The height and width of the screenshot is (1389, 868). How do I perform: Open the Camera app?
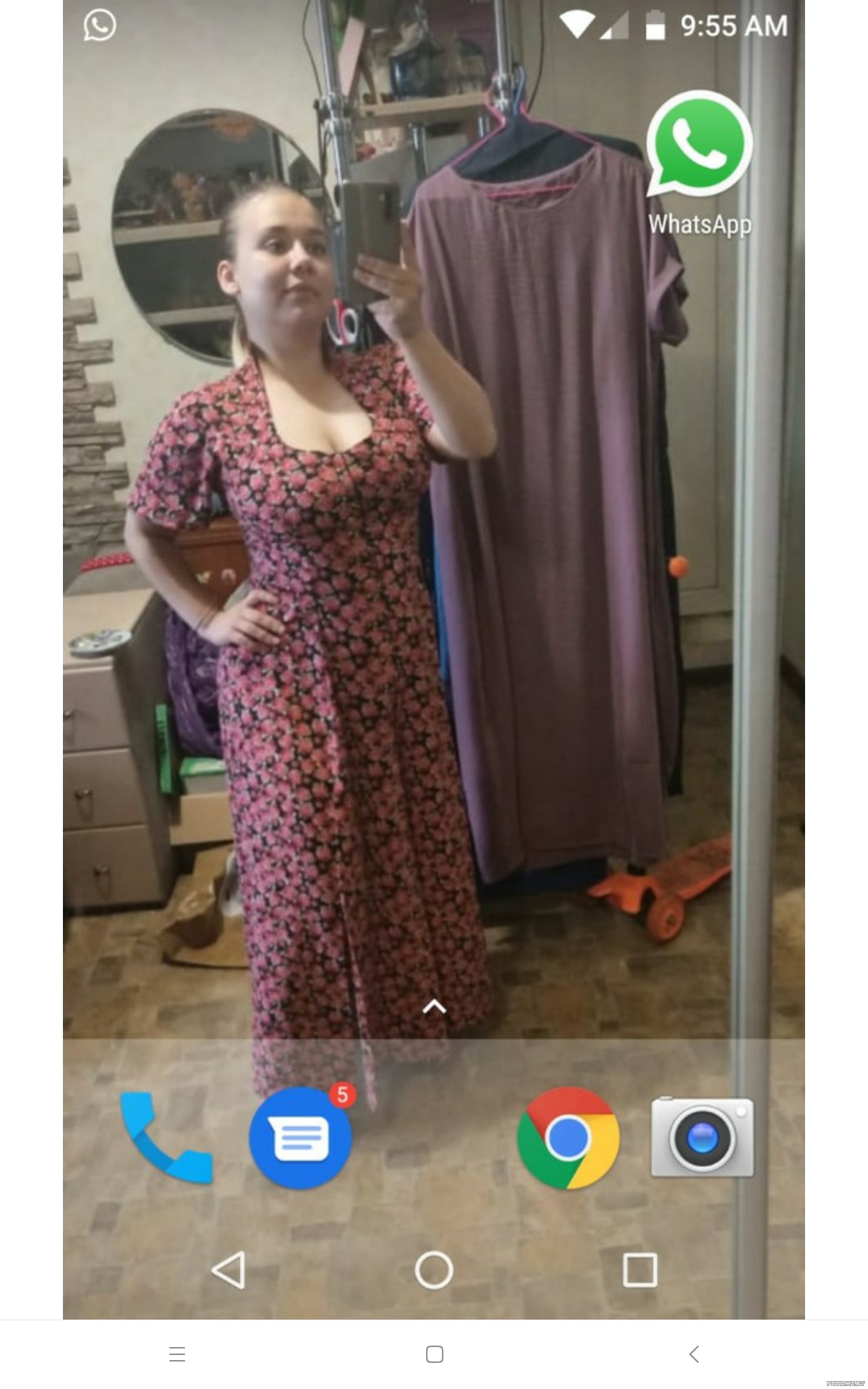pos(702,1137)
